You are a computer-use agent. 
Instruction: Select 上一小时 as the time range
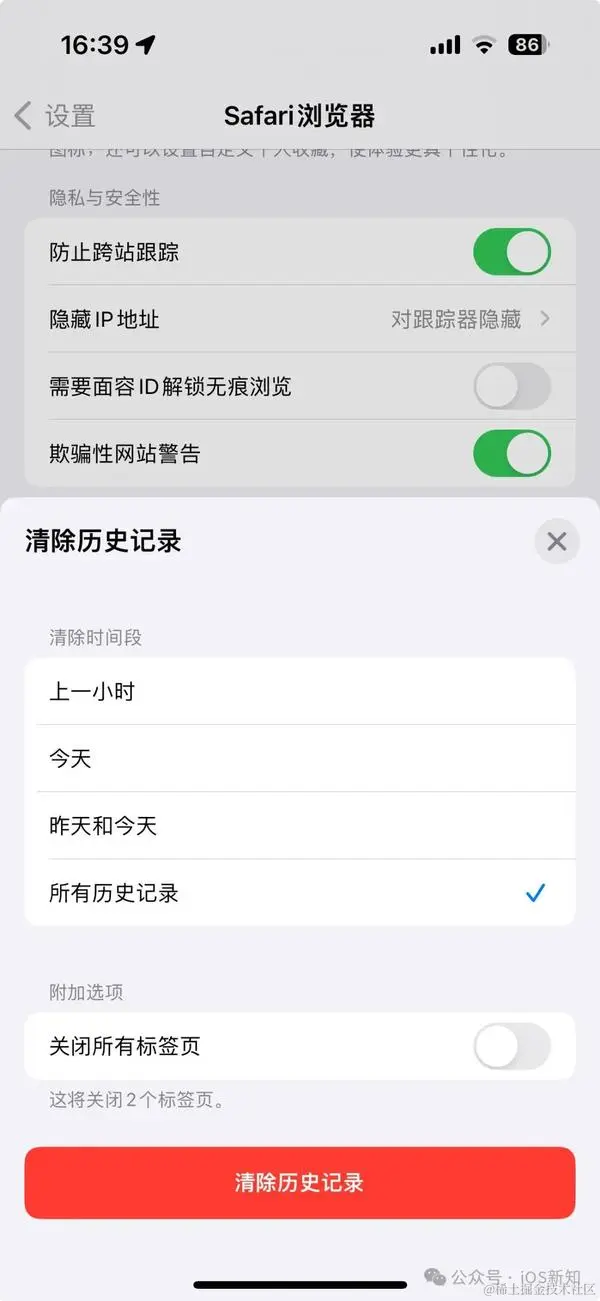tap(300, 691)
